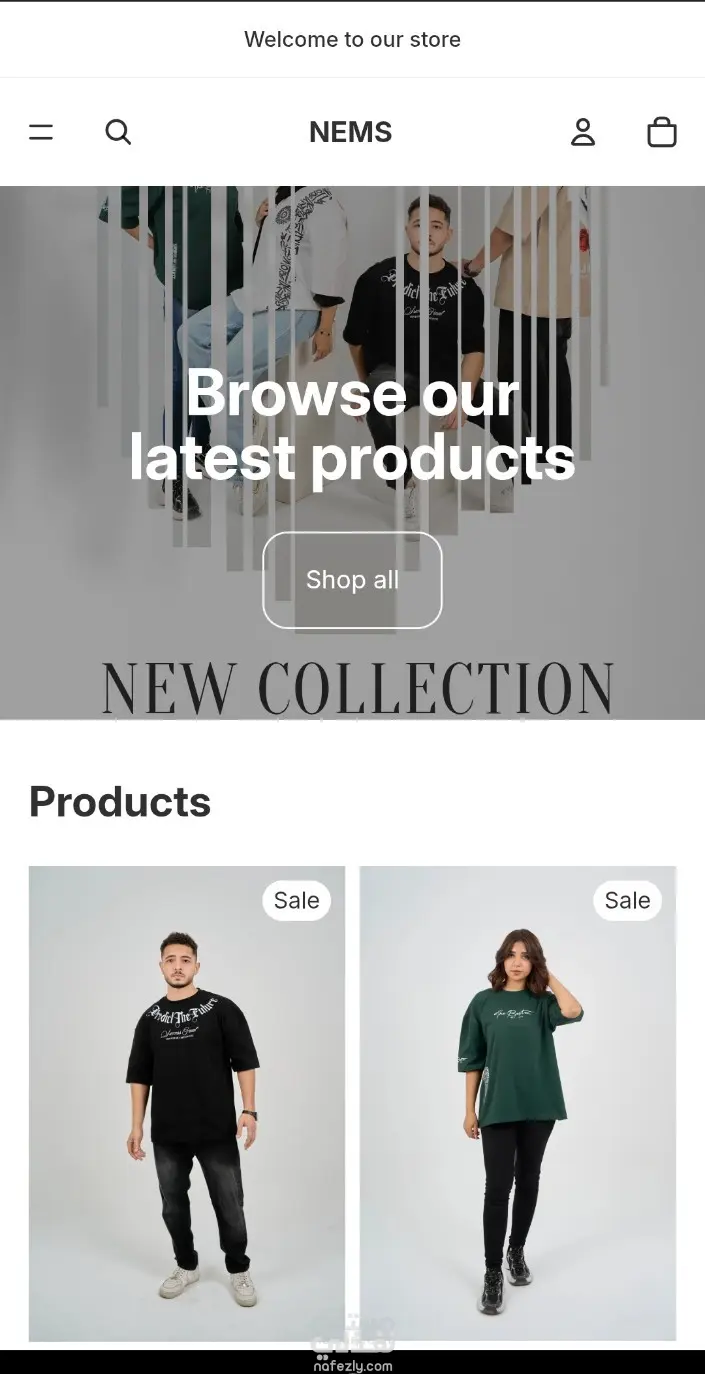
Task: Open the search icon
Action: (118, 132)
